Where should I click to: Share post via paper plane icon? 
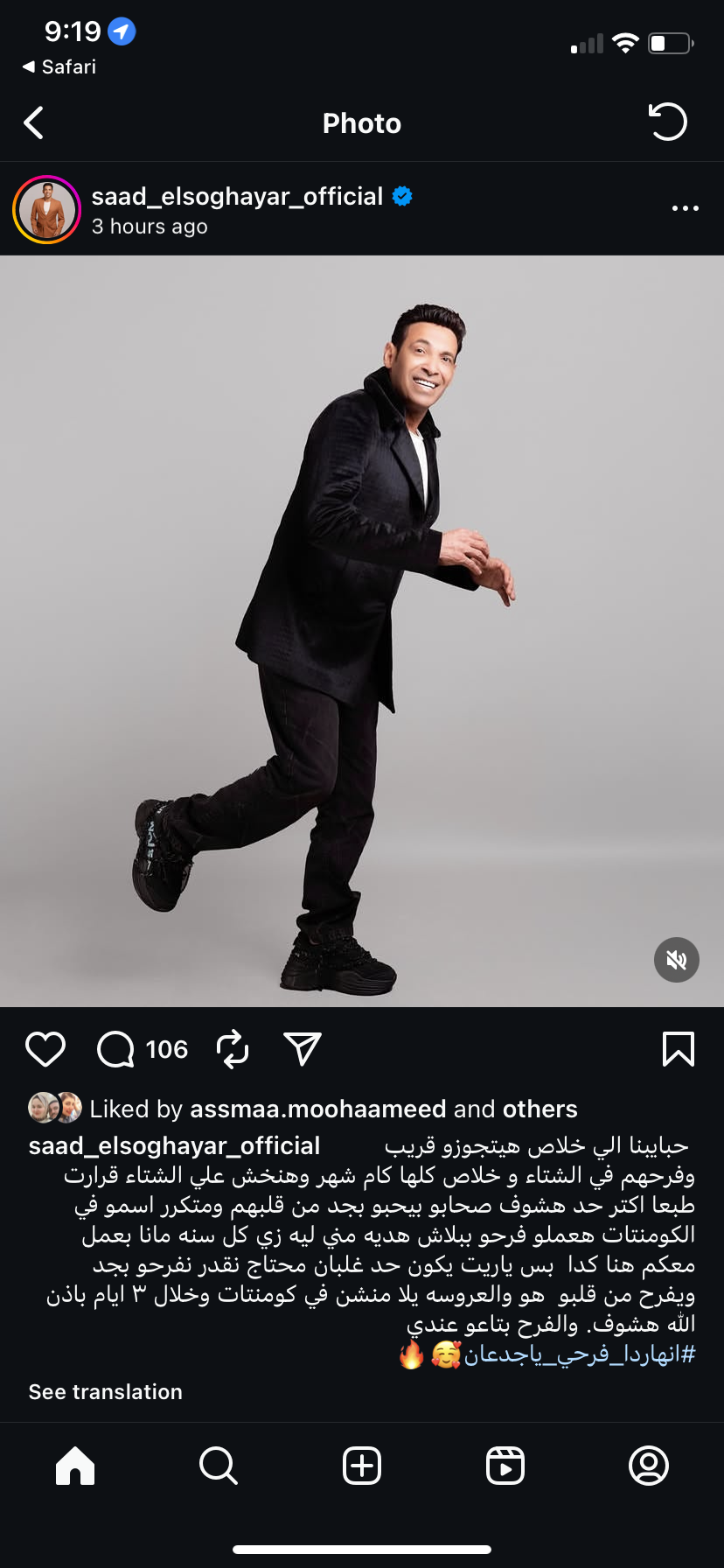coord(303,1049)
